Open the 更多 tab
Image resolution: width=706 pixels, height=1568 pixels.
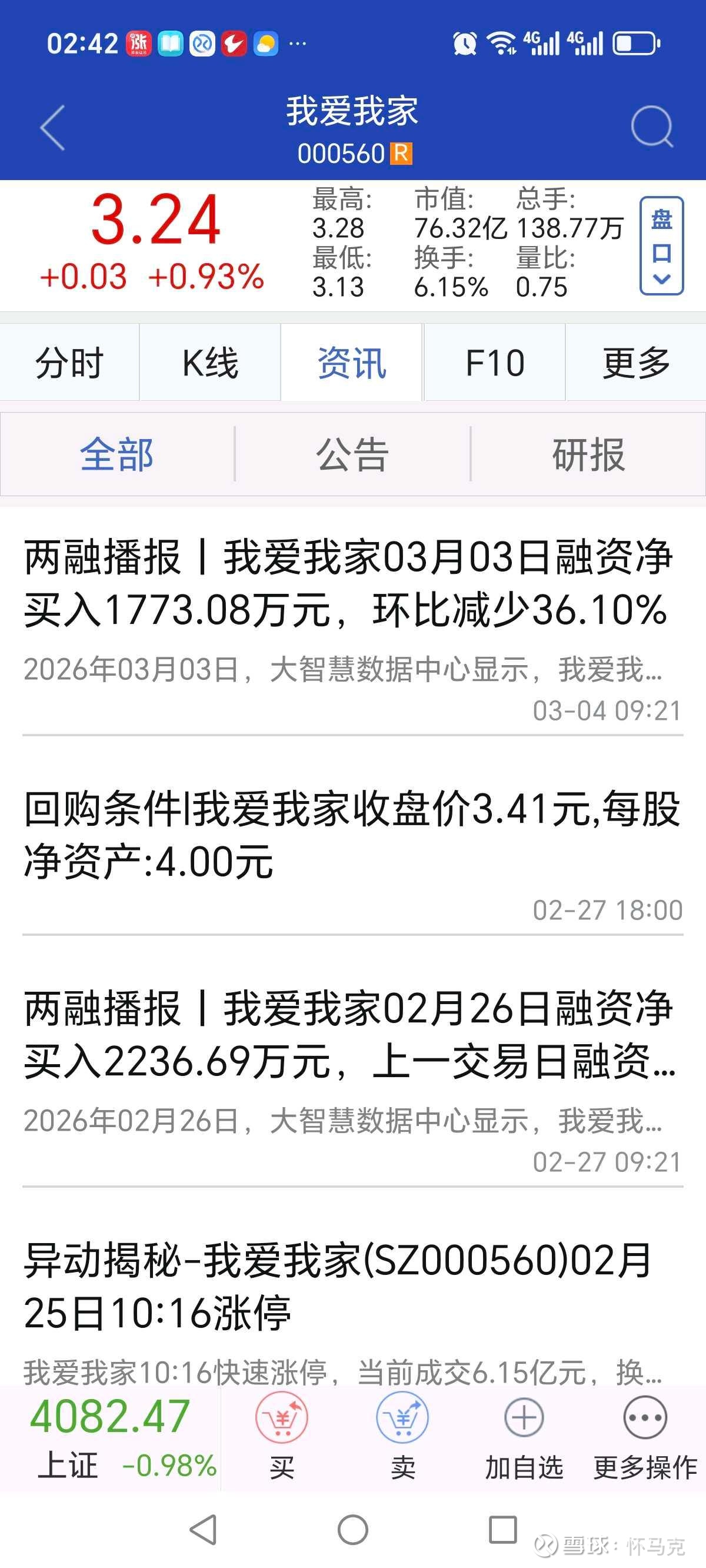pyautogui.click(x=635, y=363)
